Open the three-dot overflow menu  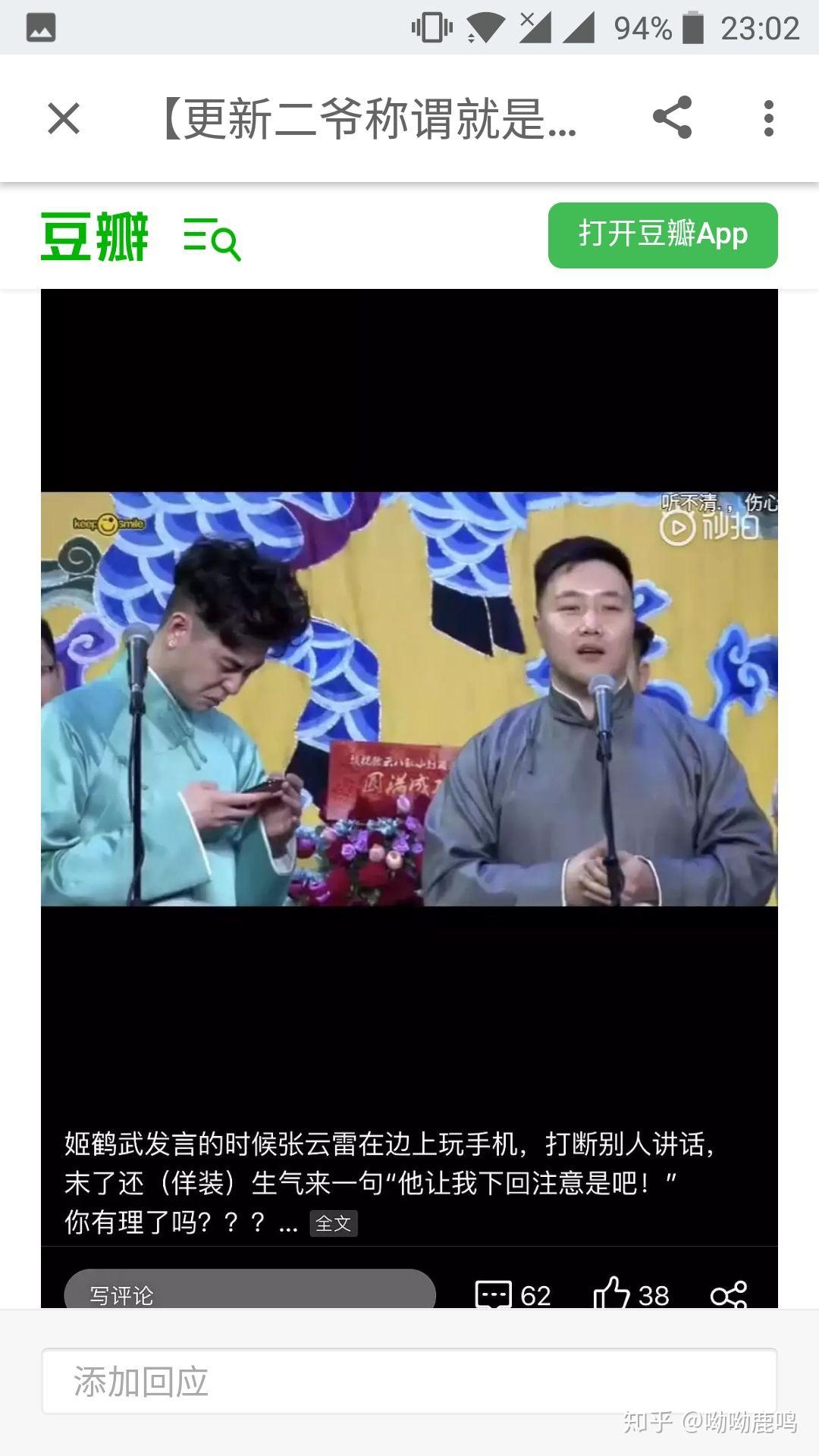pyautogui.click(x=769, y=119)
